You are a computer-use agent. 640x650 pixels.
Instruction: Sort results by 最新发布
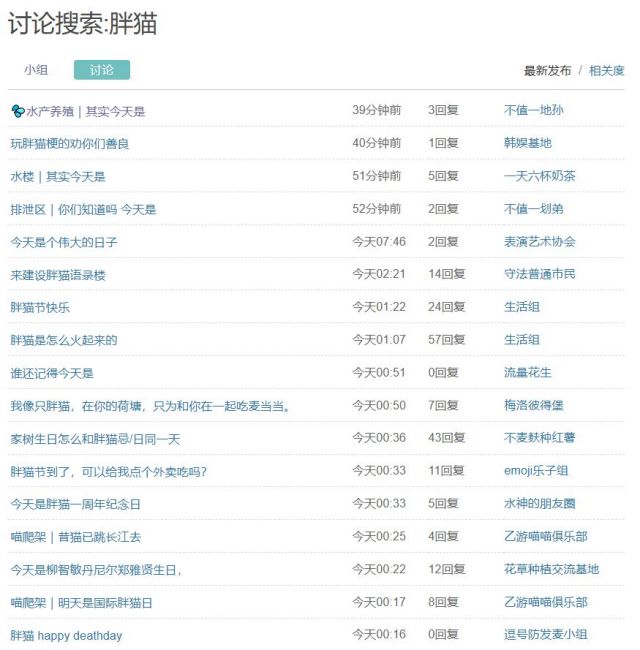tap(547, 71)
